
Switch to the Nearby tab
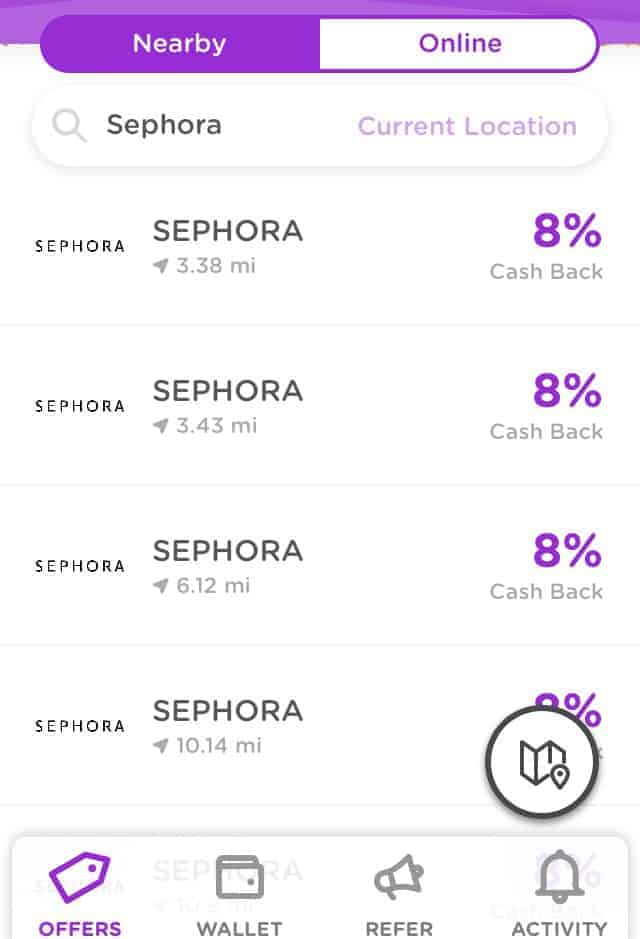click(180, 44)
